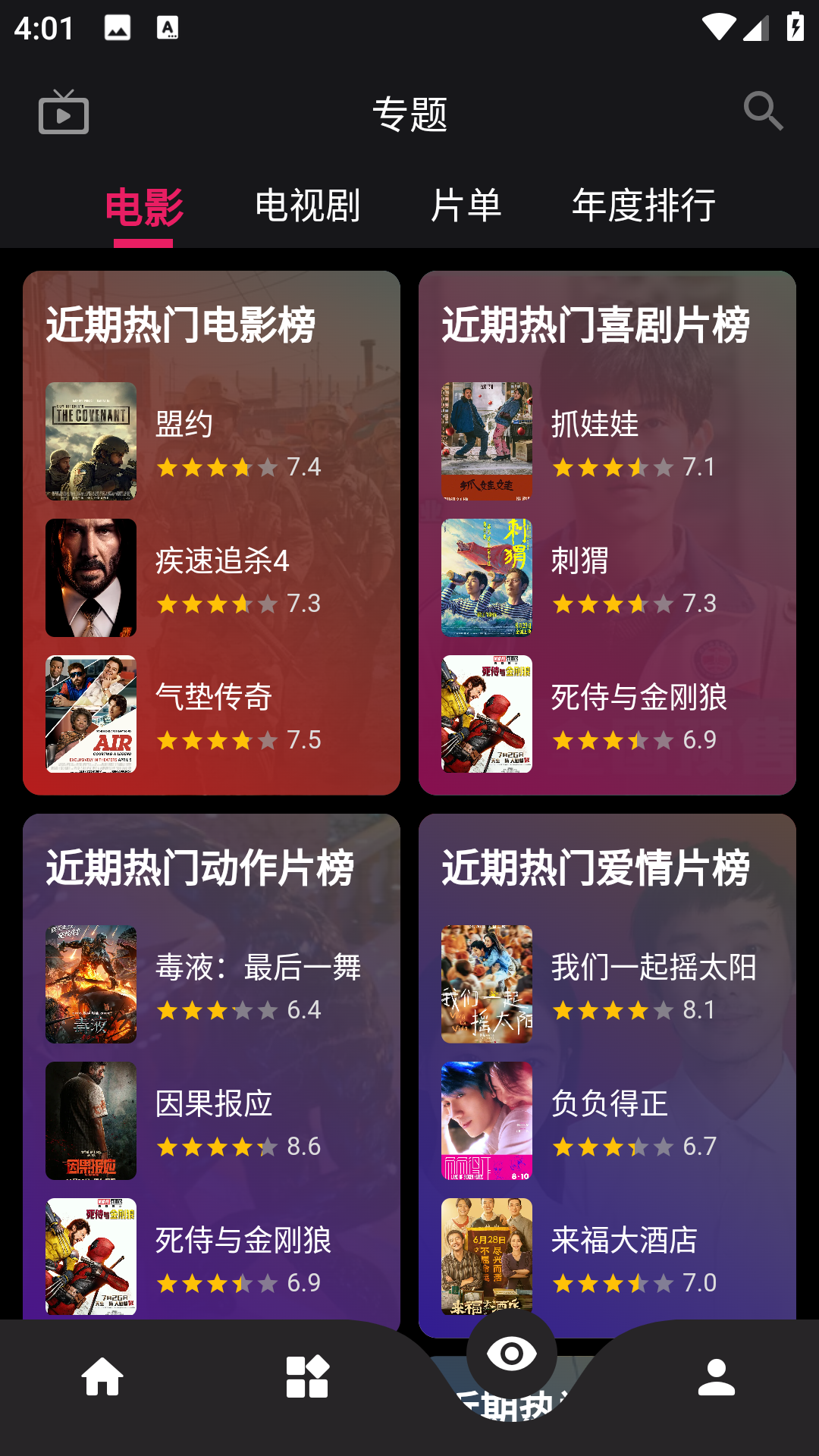
Task: Switch to the 片单 tab
Action: point(466,206)
